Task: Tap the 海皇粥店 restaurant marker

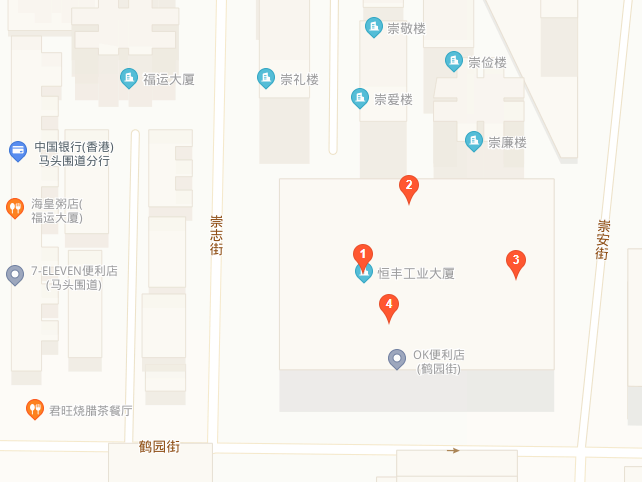Action: [x=15, y=208]
